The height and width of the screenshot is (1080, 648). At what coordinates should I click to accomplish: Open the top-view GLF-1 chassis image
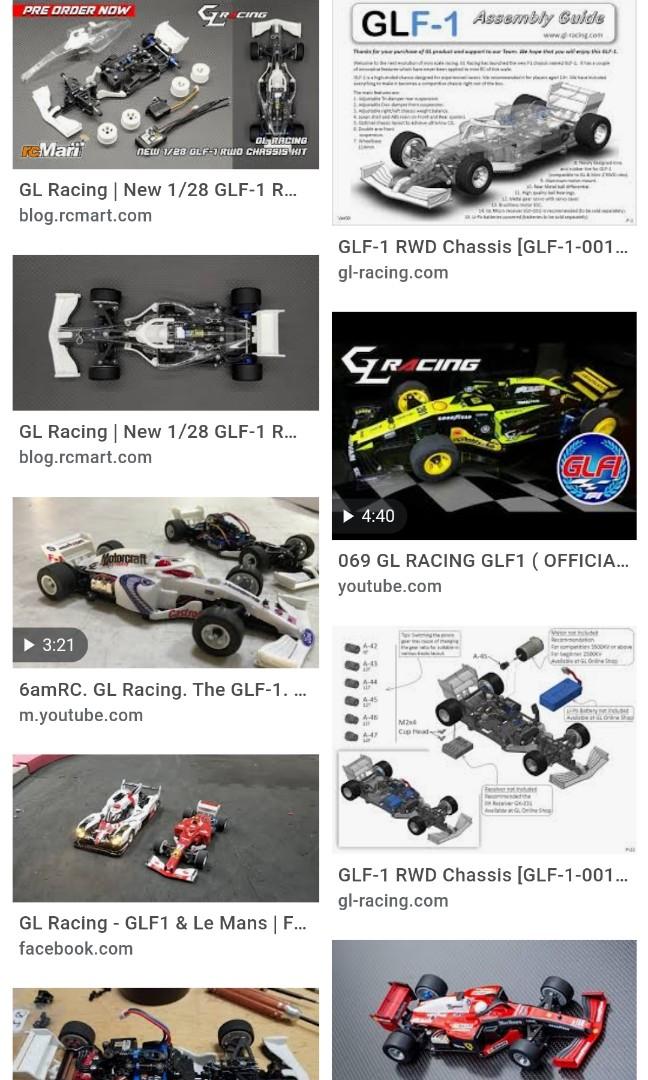tap(165, 332)
